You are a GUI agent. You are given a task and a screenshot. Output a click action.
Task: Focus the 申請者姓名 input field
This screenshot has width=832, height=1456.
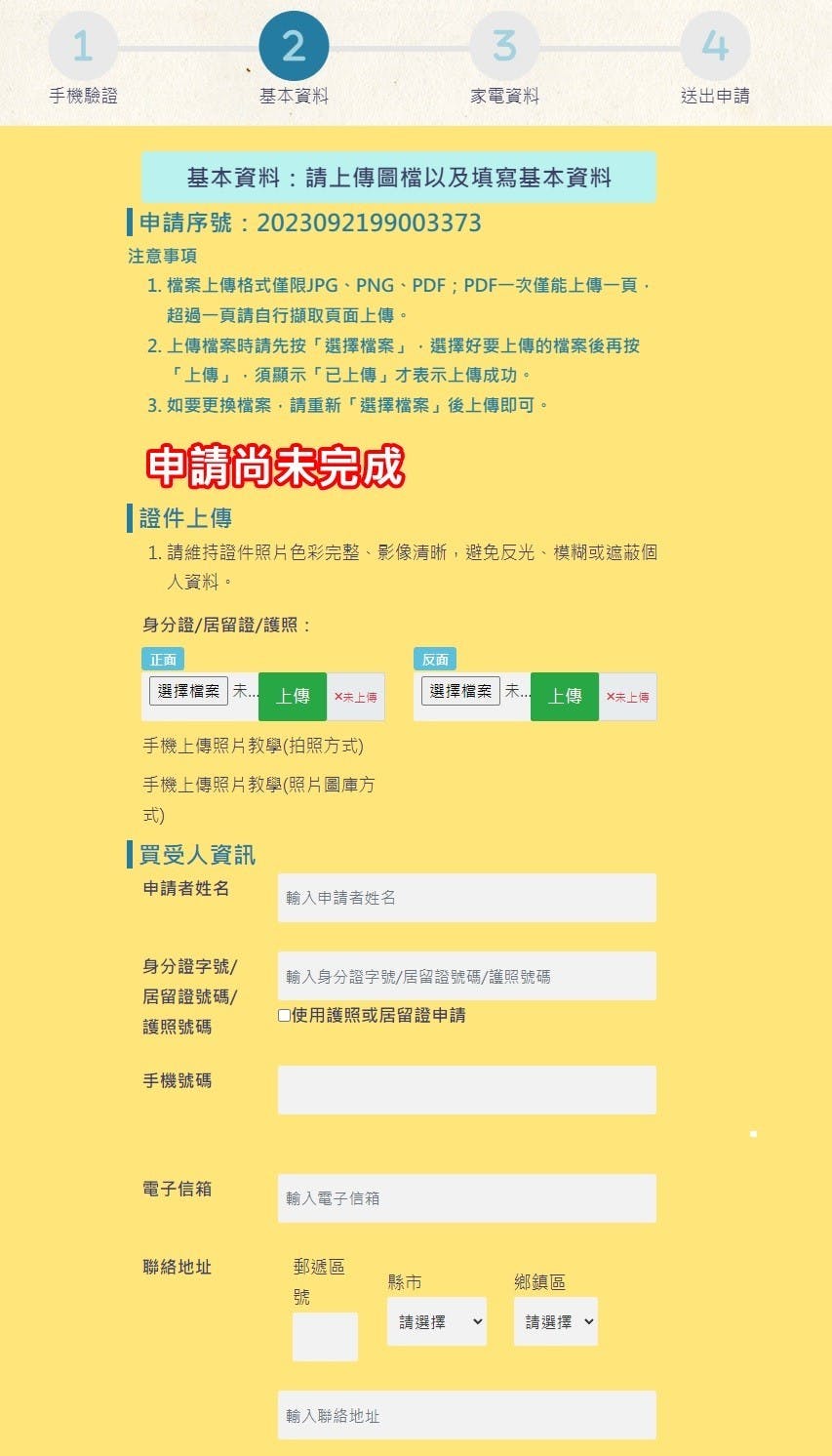click(466, 898)
